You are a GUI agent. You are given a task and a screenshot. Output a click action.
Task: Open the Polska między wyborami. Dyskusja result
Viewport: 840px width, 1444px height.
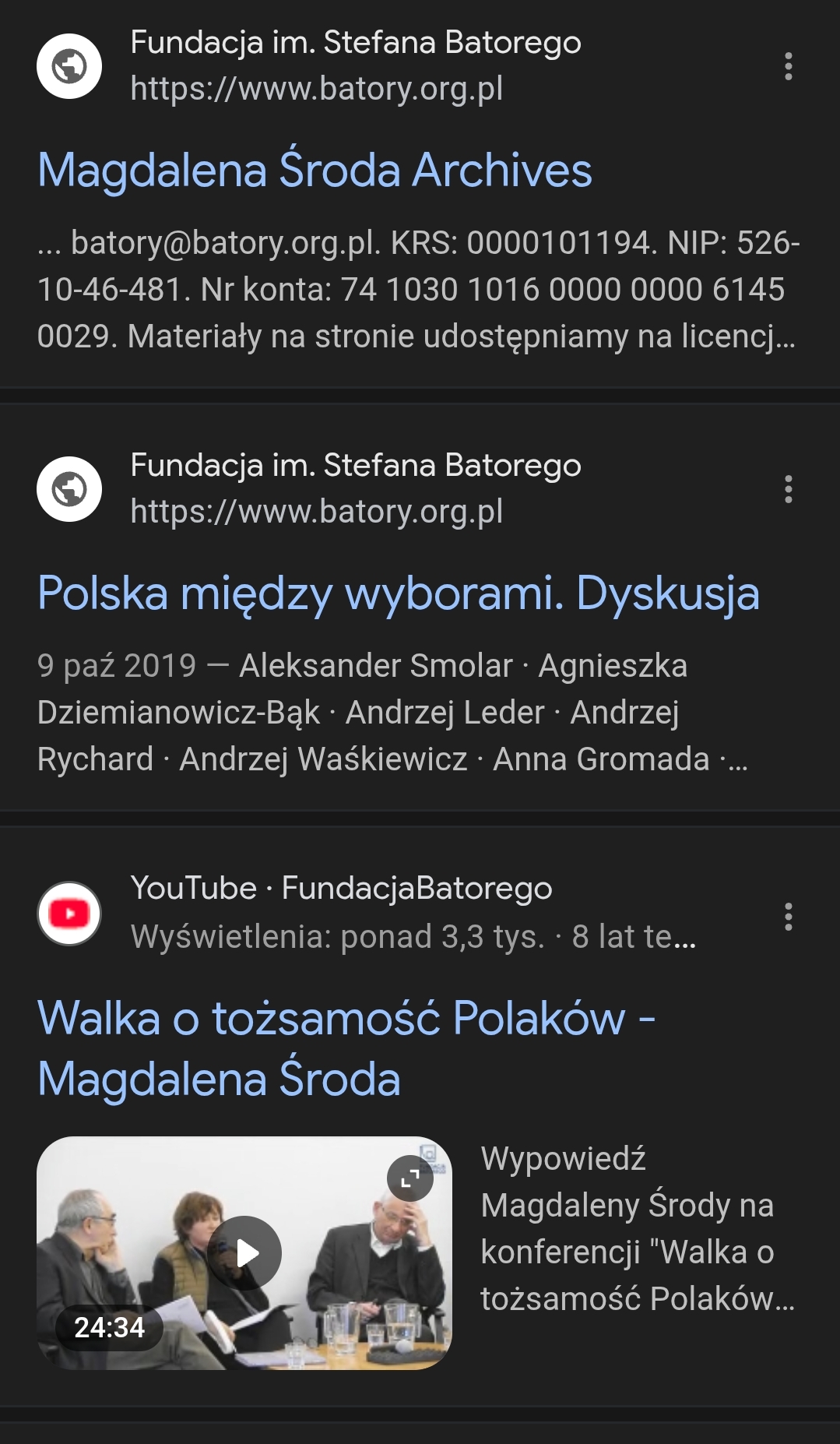(398, 593)
